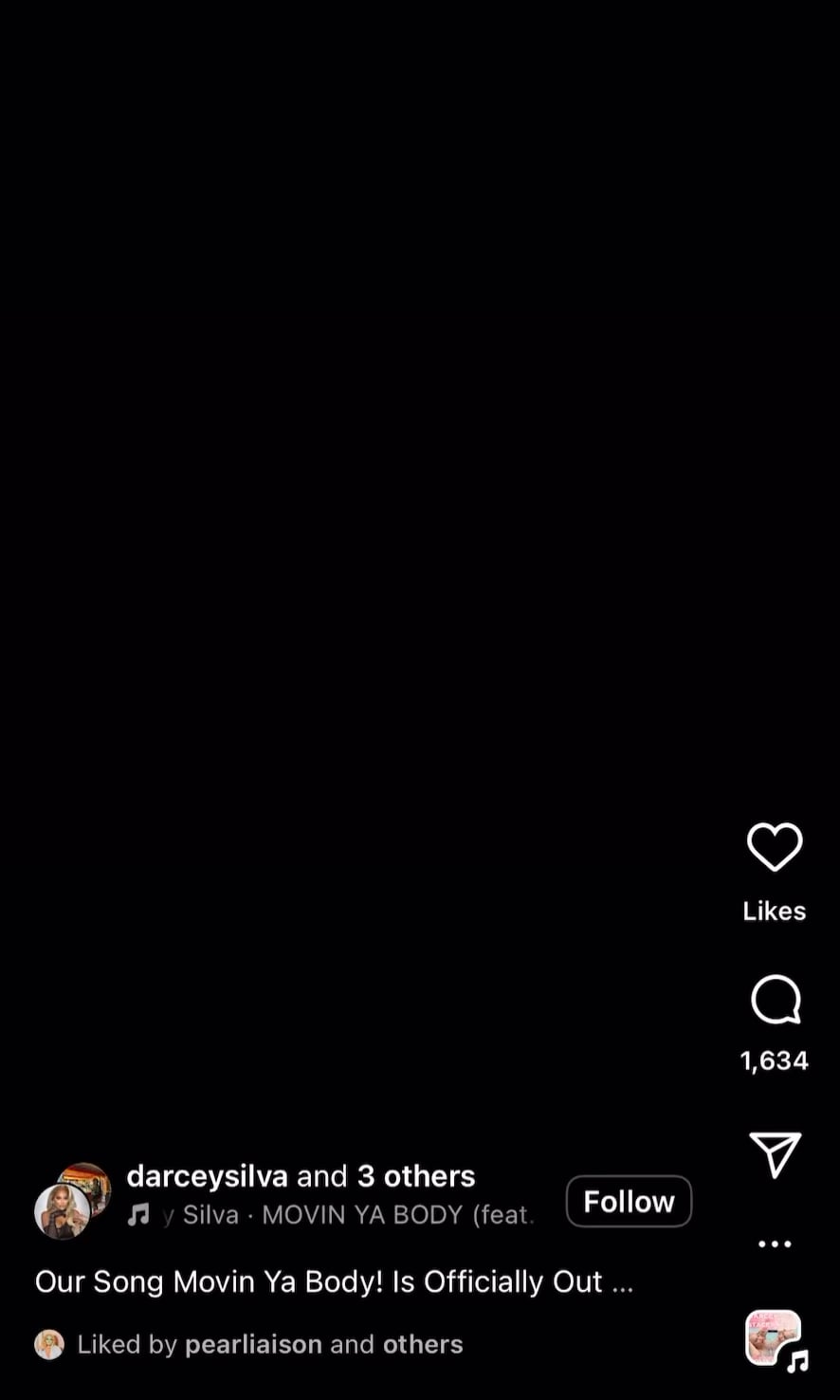840x1400 pixels.
Task: Open the darceysilva and 3 others profile
Action: coord(301,1176)
